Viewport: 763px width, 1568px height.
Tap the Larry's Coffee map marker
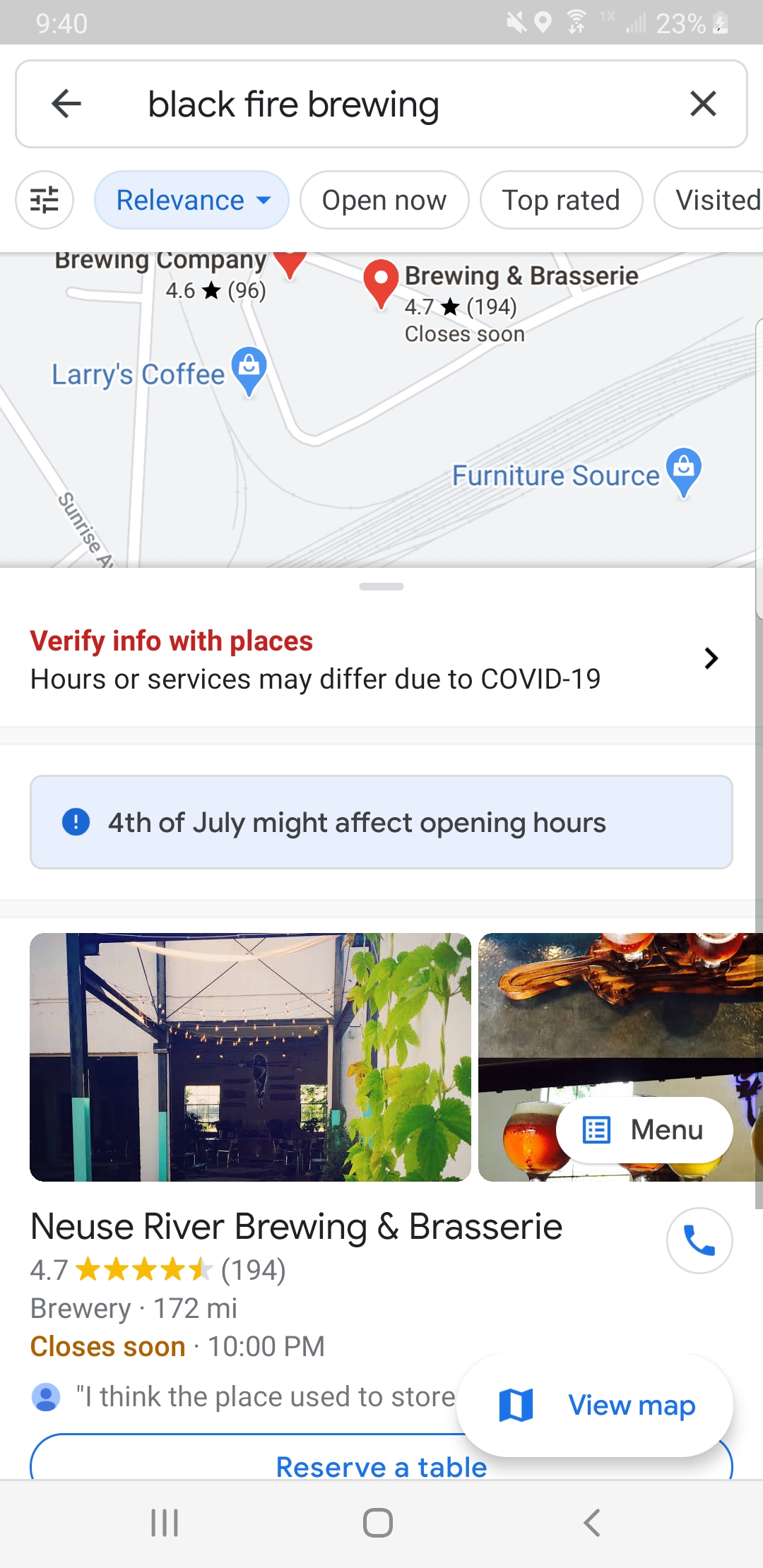tap(249, 369)
